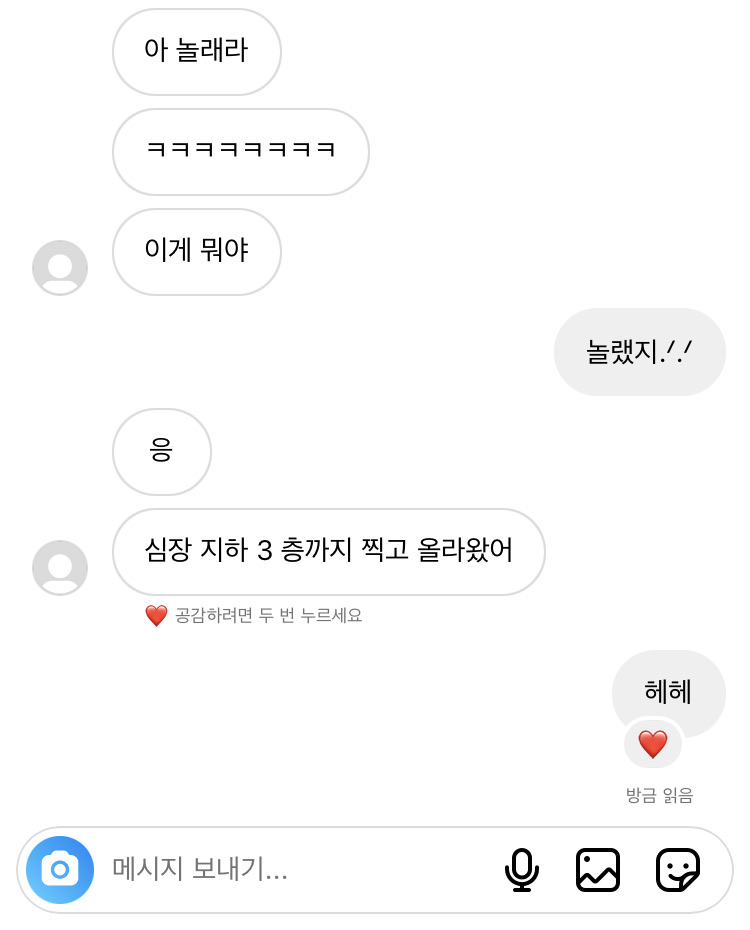Select the 헤헤 message bubble
The image size is (750, 930).
point(669,693)
